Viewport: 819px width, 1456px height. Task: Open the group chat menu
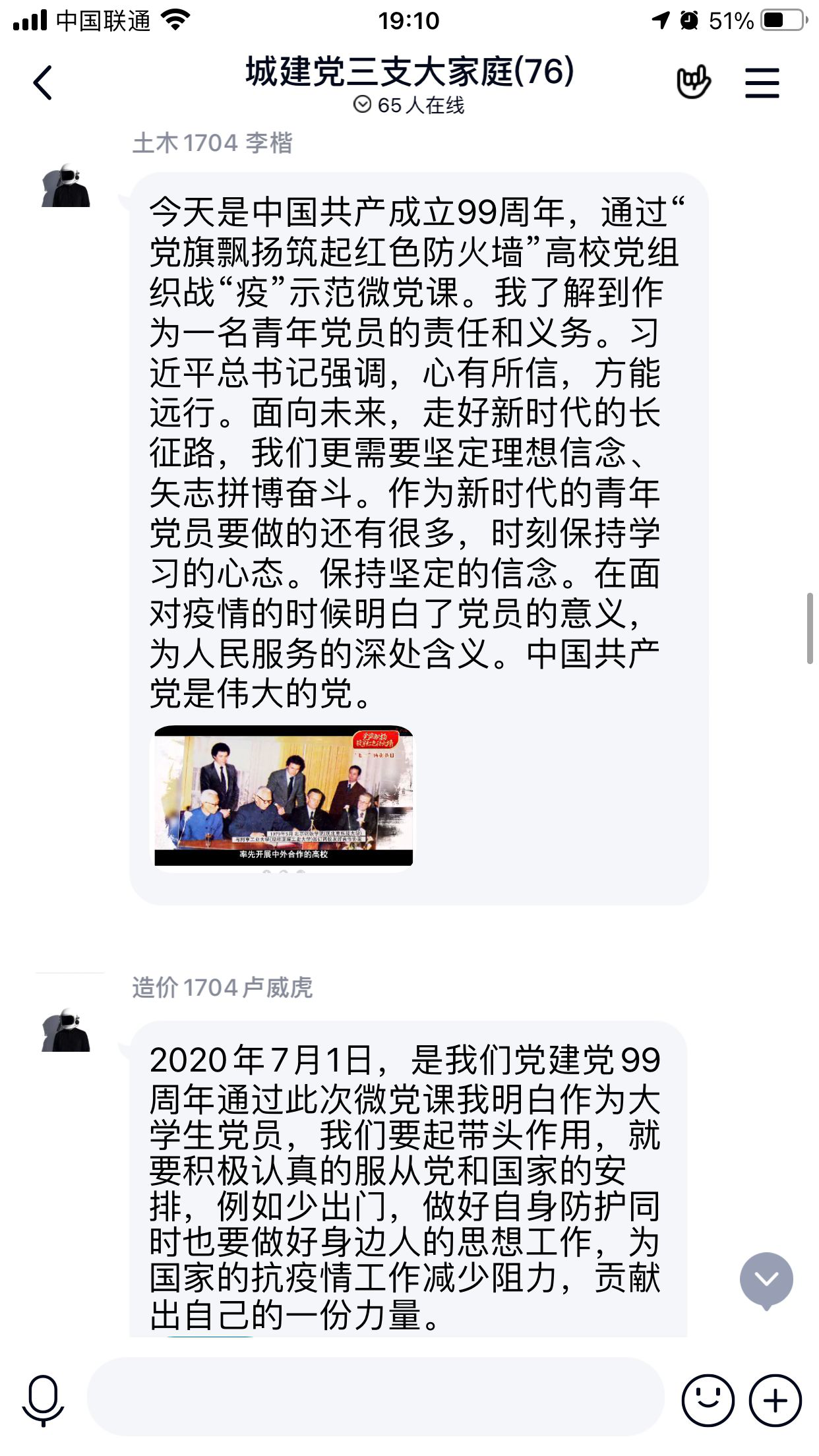(762, 83)
